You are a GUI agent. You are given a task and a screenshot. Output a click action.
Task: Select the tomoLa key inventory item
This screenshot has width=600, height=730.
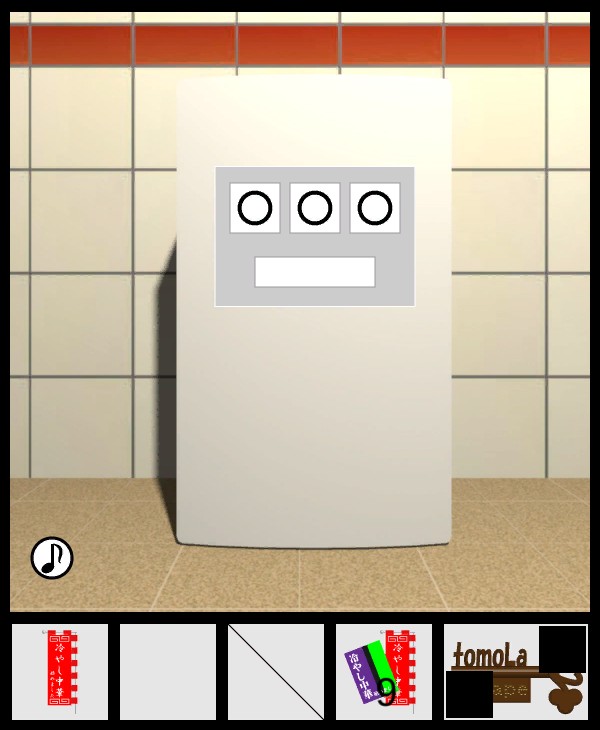coord(516,672)
